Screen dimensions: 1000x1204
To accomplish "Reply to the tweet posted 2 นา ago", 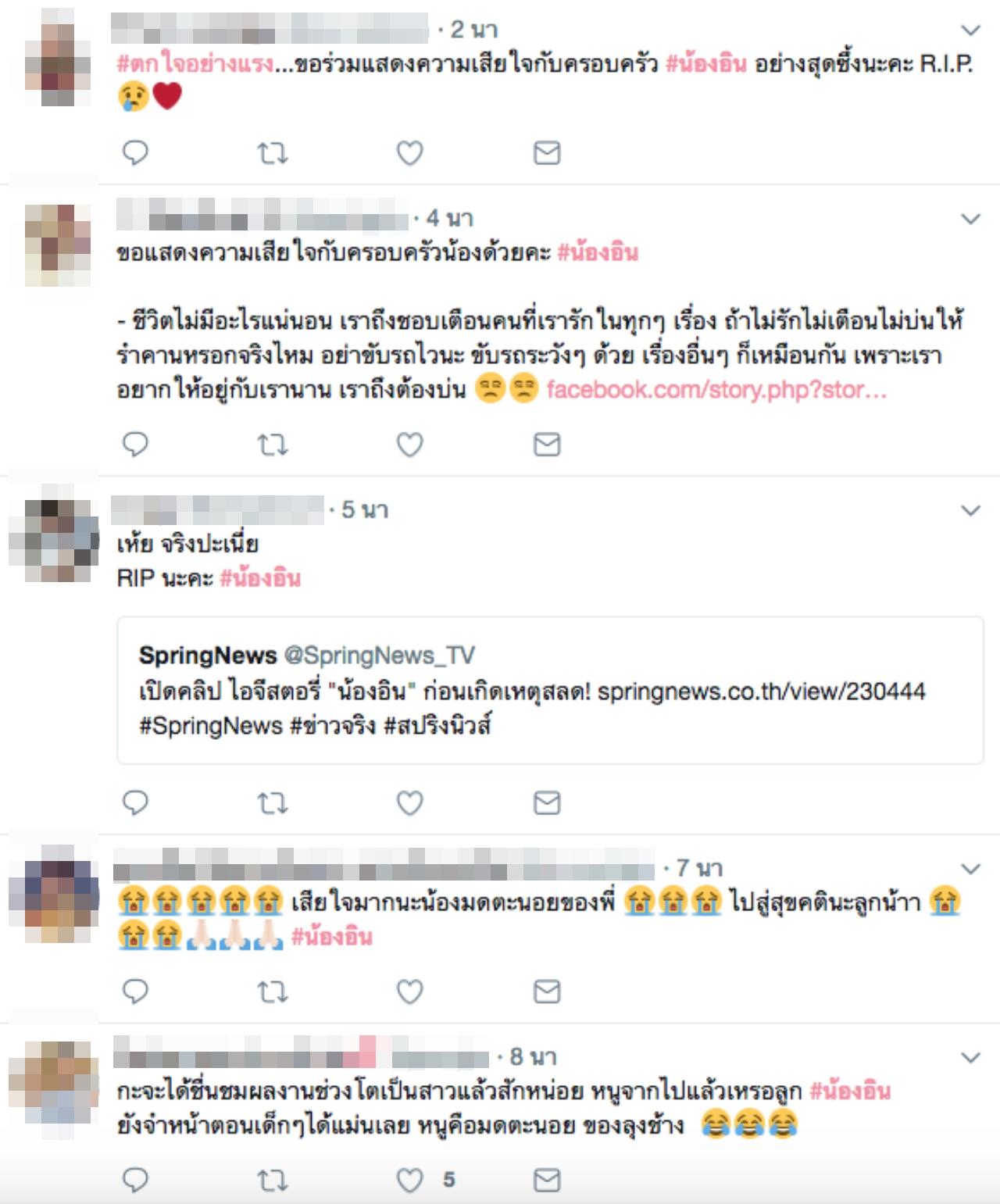I will 135,152.
